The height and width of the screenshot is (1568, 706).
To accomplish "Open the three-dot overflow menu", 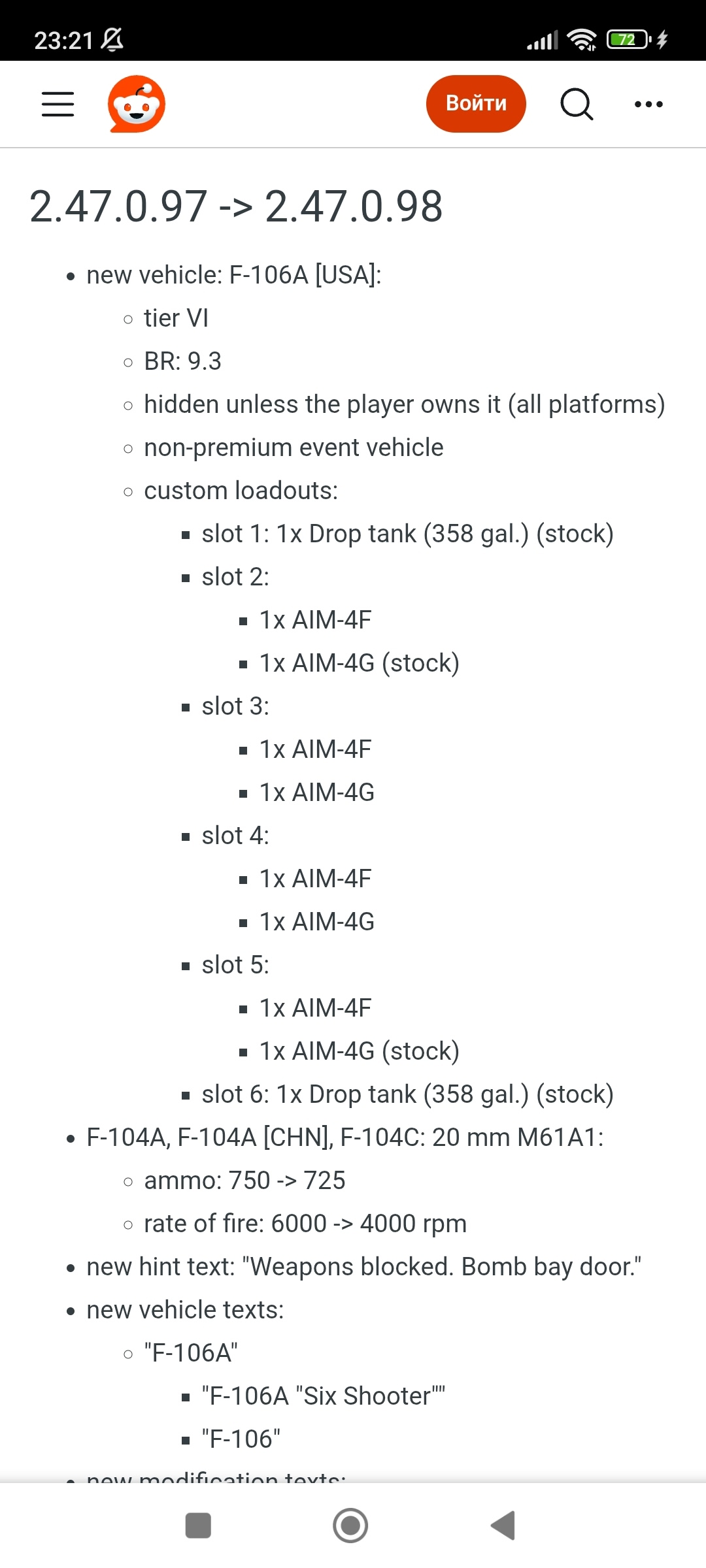I will pyautogui.click(x=648, y=104).
